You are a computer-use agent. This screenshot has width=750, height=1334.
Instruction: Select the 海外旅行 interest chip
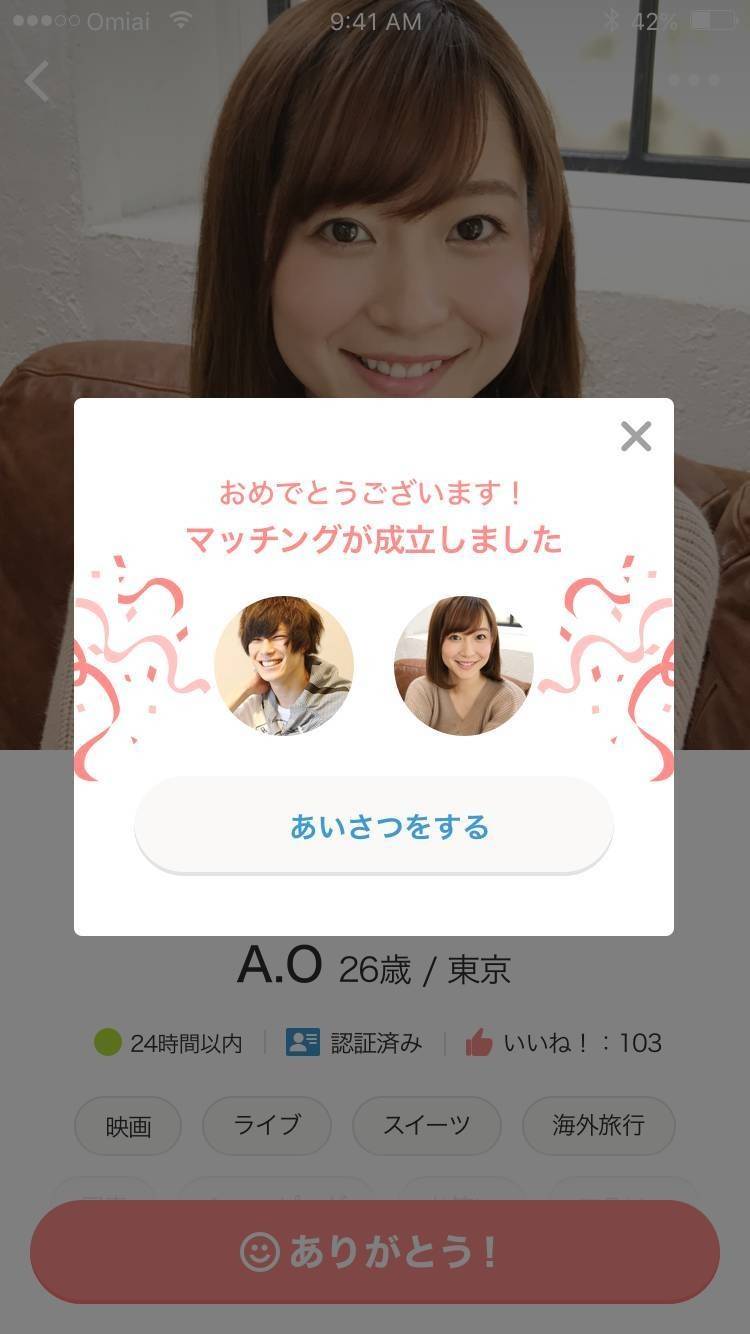tap(598, 1125)
